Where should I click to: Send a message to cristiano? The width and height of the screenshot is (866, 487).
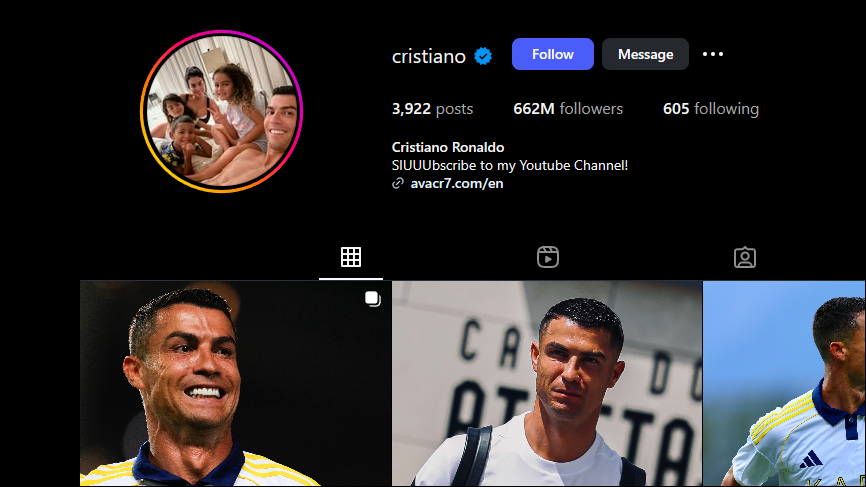645,54
